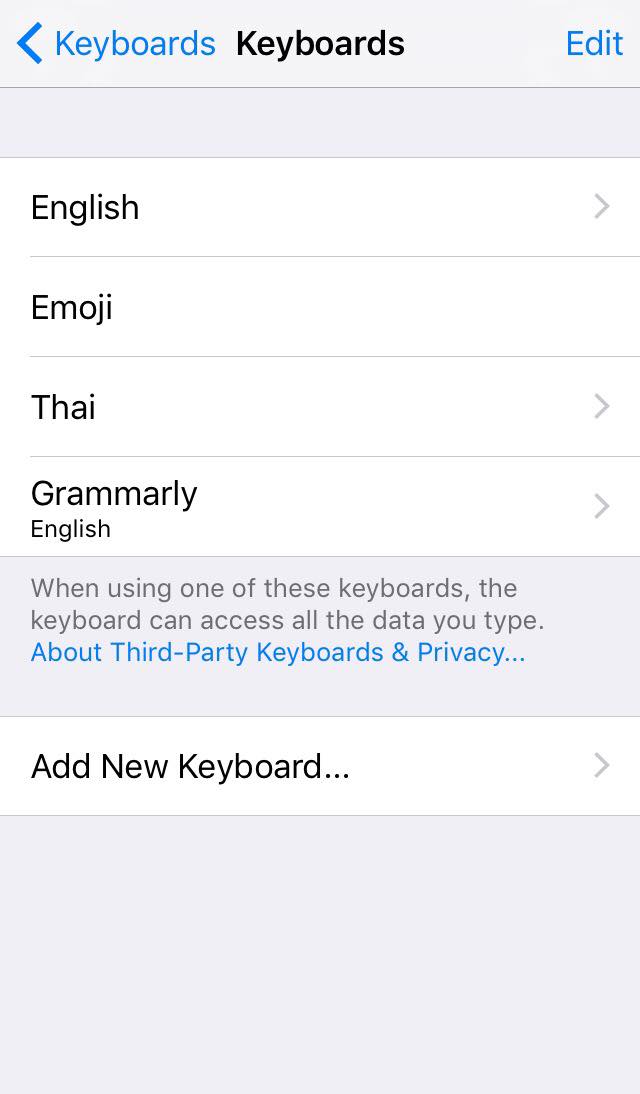
Task: Open the Thai keyboard options
Action: 320,407
